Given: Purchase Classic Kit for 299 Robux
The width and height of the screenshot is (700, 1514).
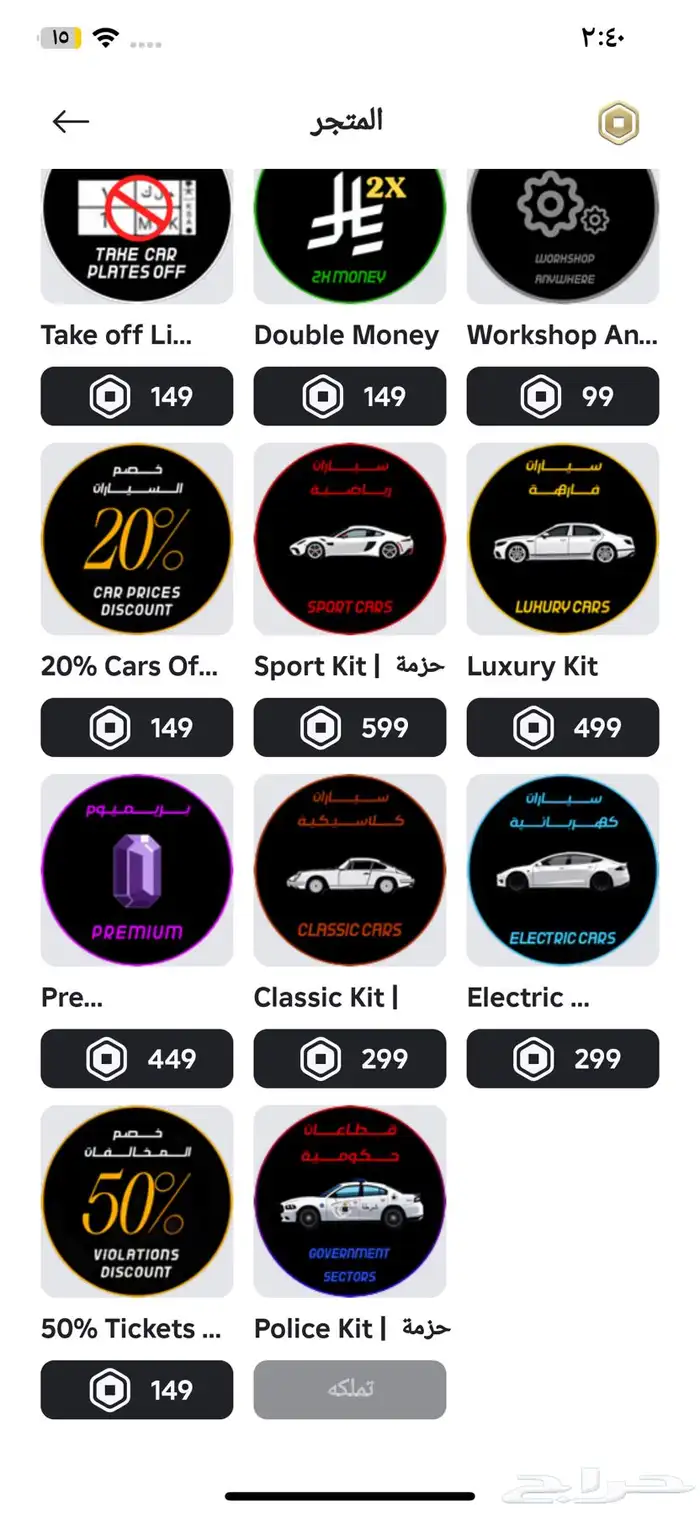Looking at the screenshot, I should click(x=350, y=1059).
